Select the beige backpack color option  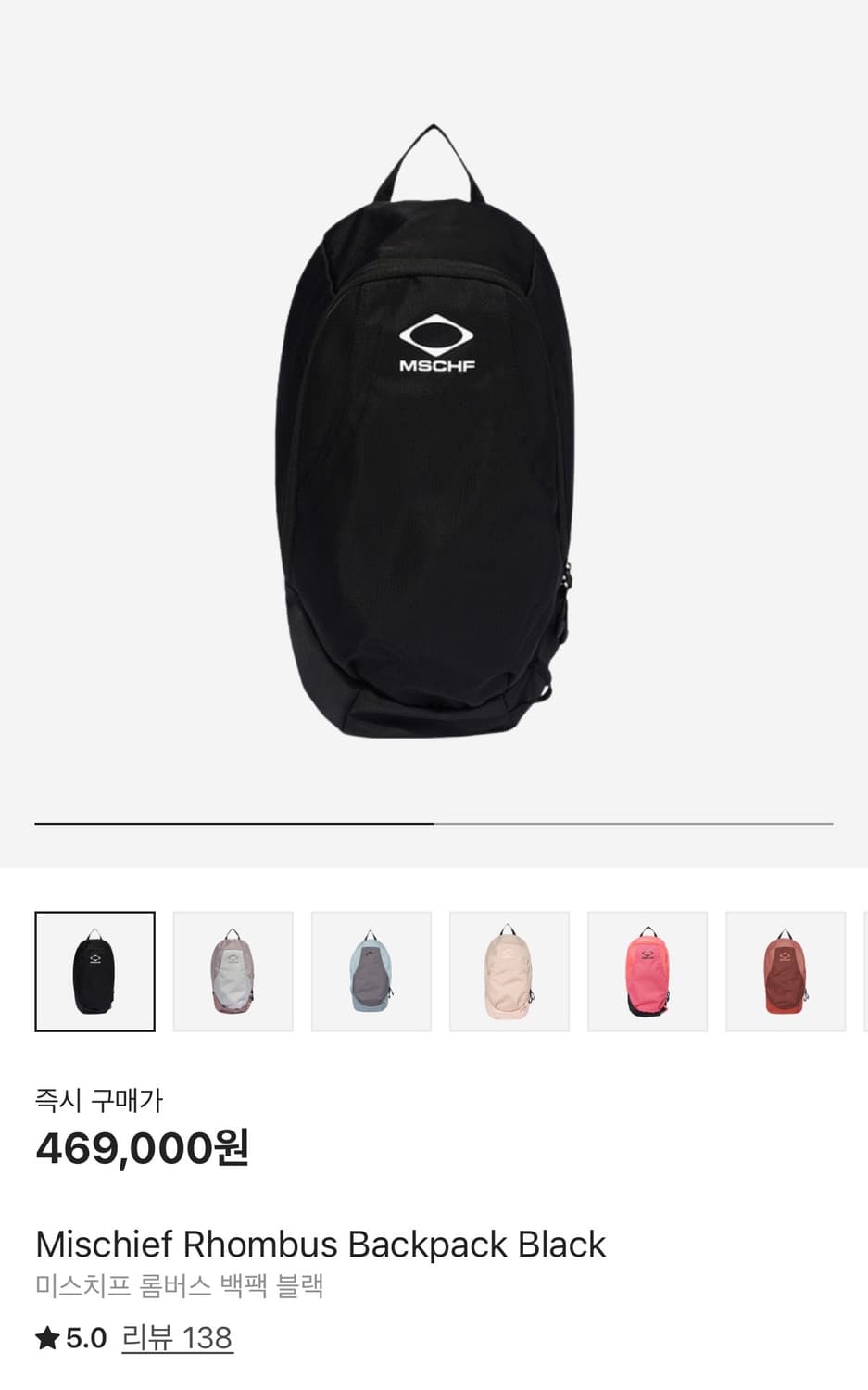(x=509, y=970)
